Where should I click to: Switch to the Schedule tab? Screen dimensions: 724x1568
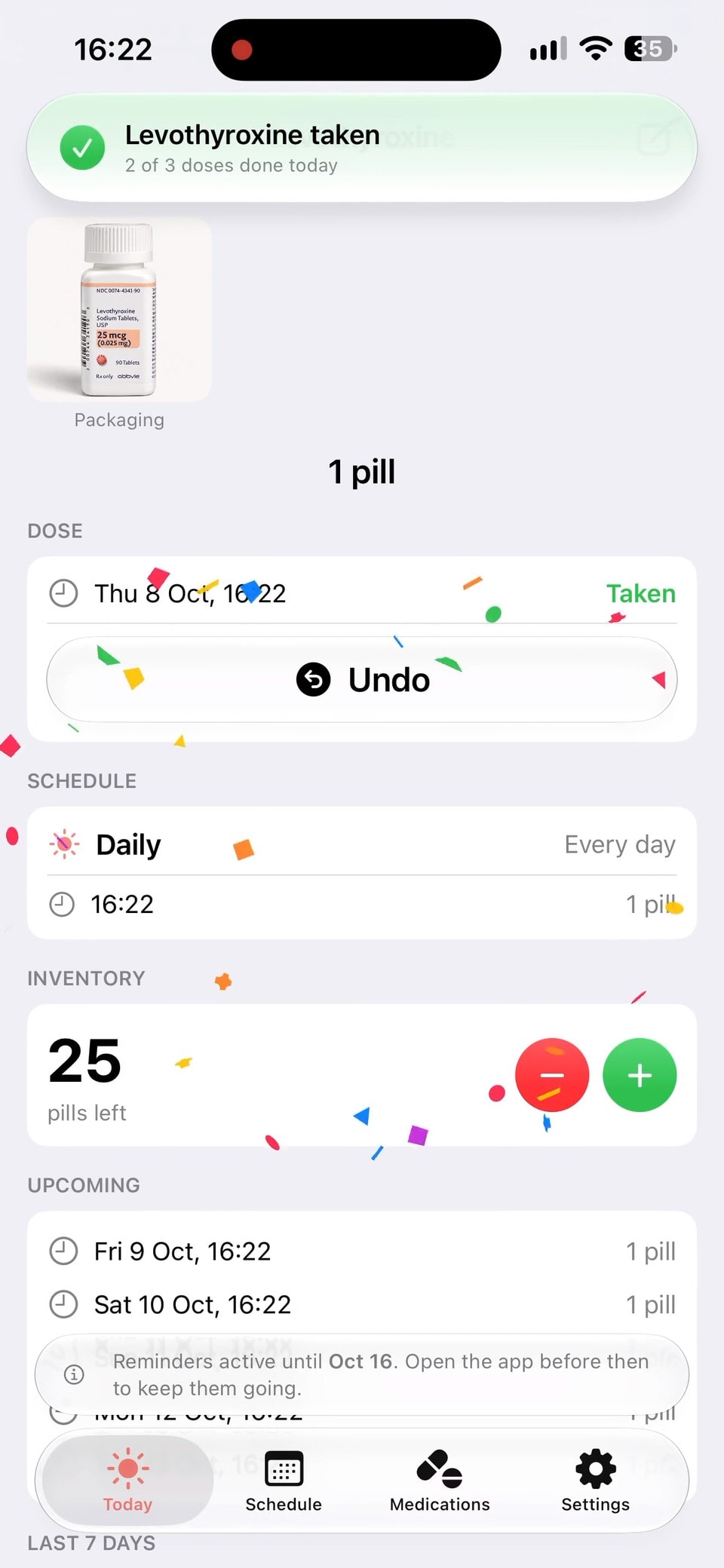[x=284, y=1481]
